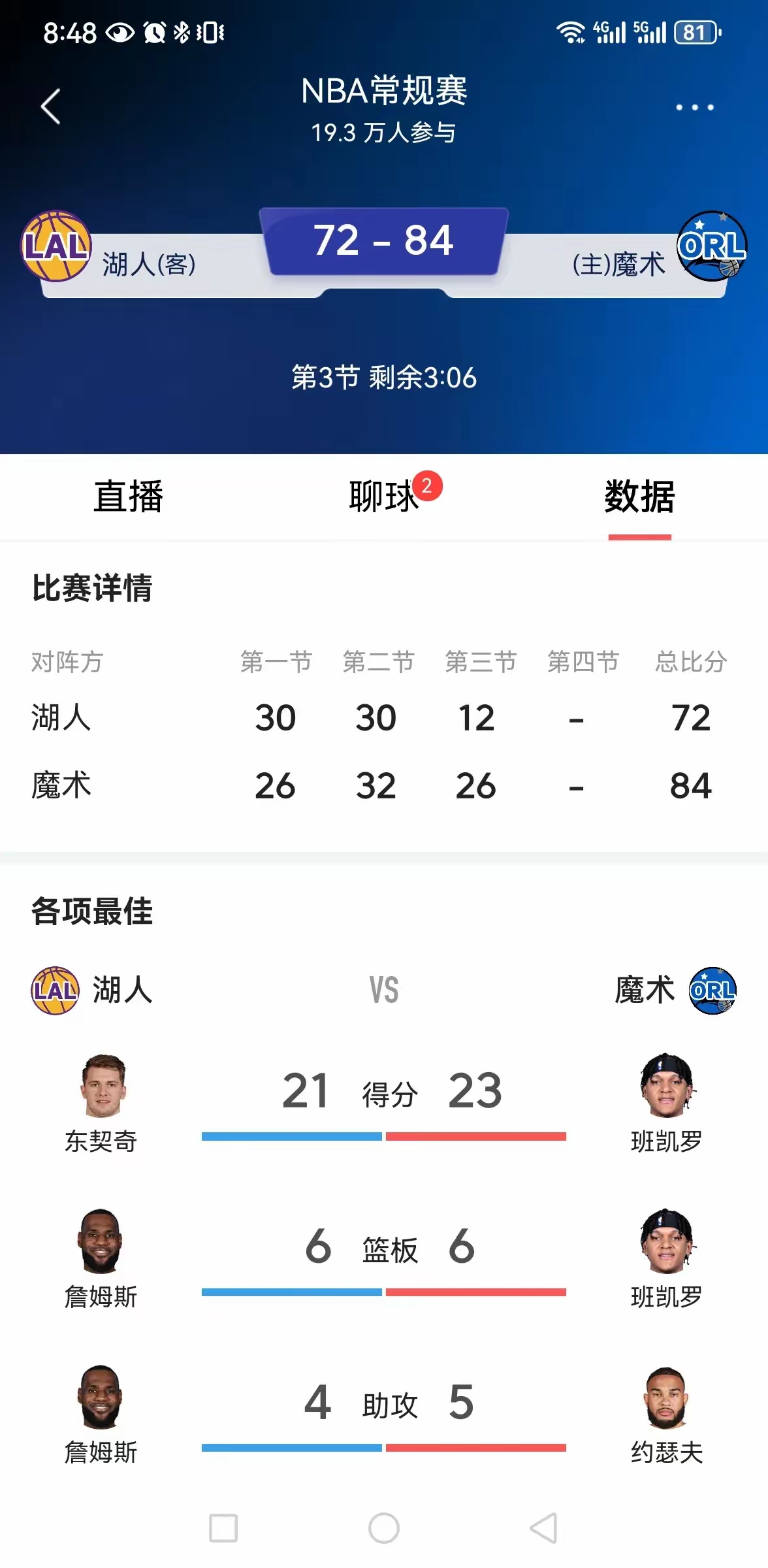Select the 数据 tab
The image size is (768, 1568).
click(x=640, y=497)
